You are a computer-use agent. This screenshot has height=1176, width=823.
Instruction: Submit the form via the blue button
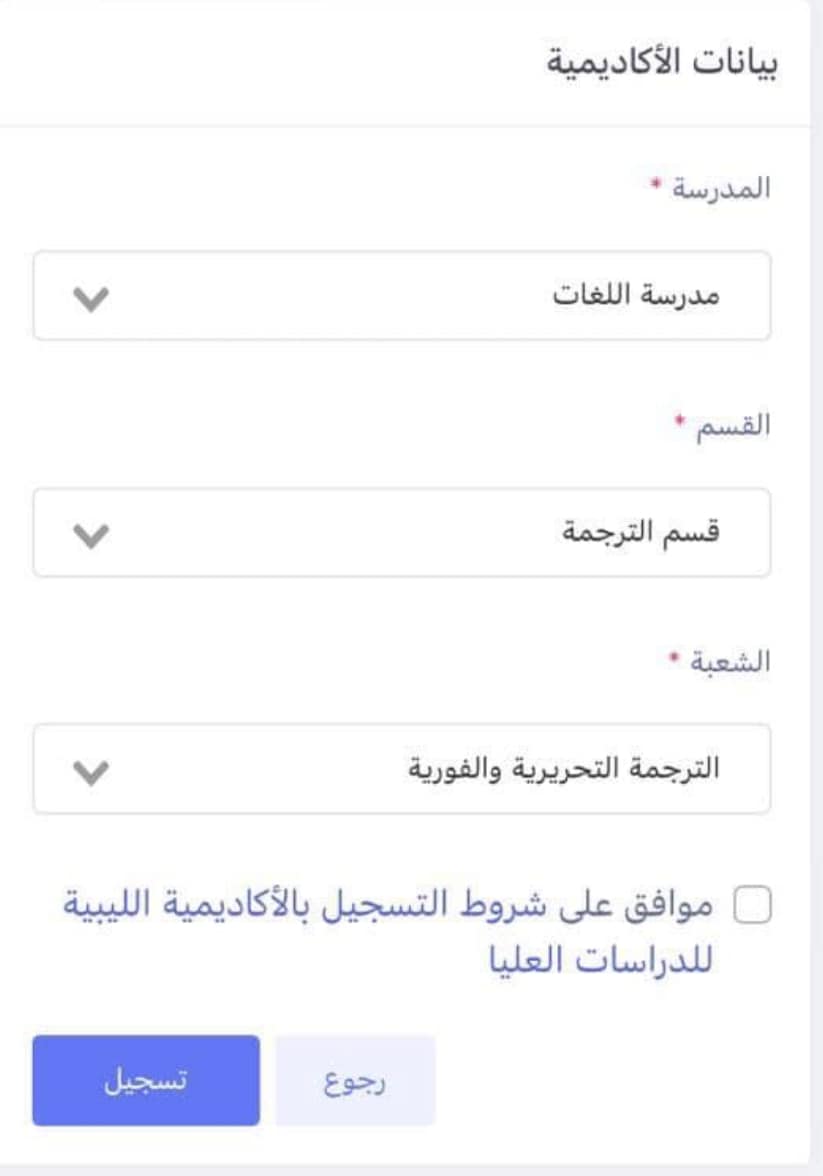tap(144, 1080)
